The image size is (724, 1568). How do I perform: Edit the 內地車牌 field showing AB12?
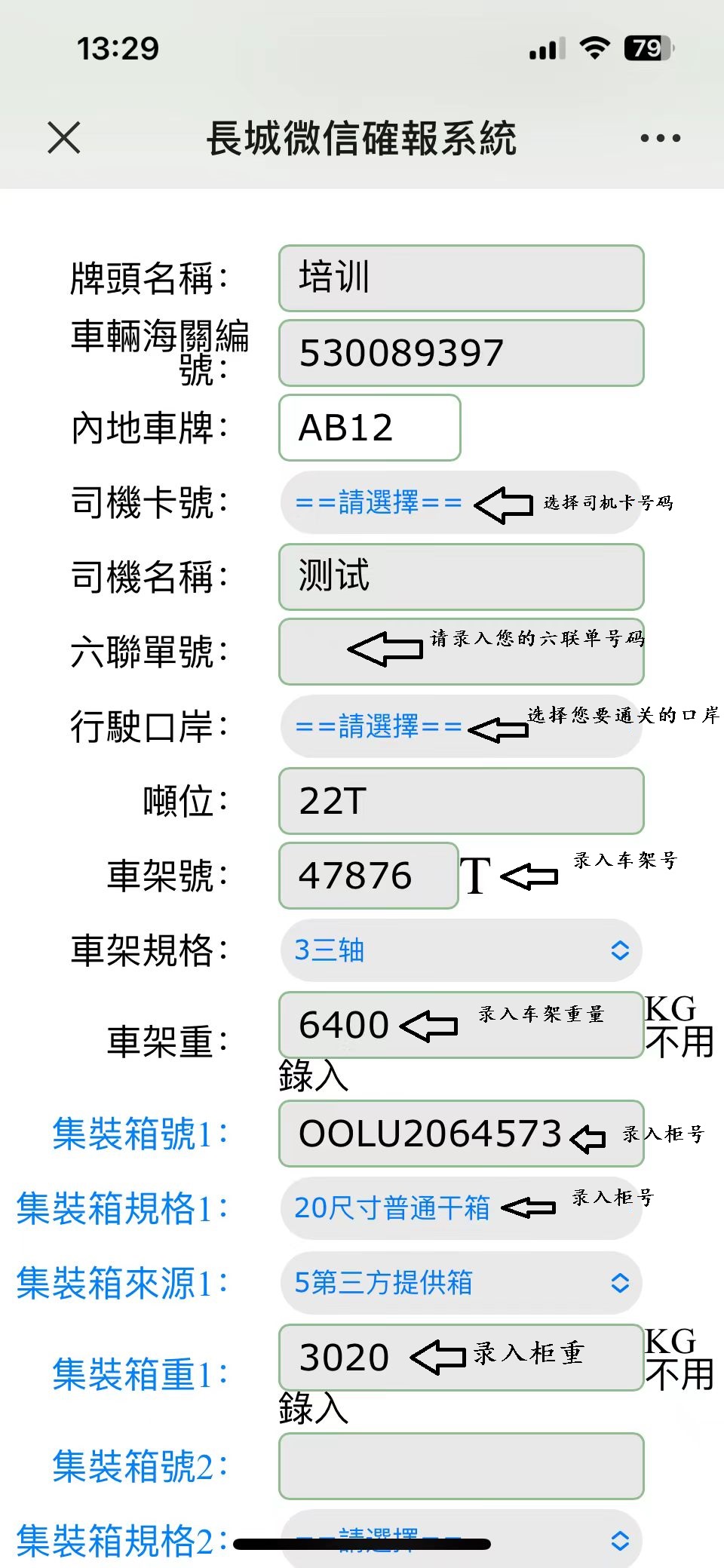370,428
